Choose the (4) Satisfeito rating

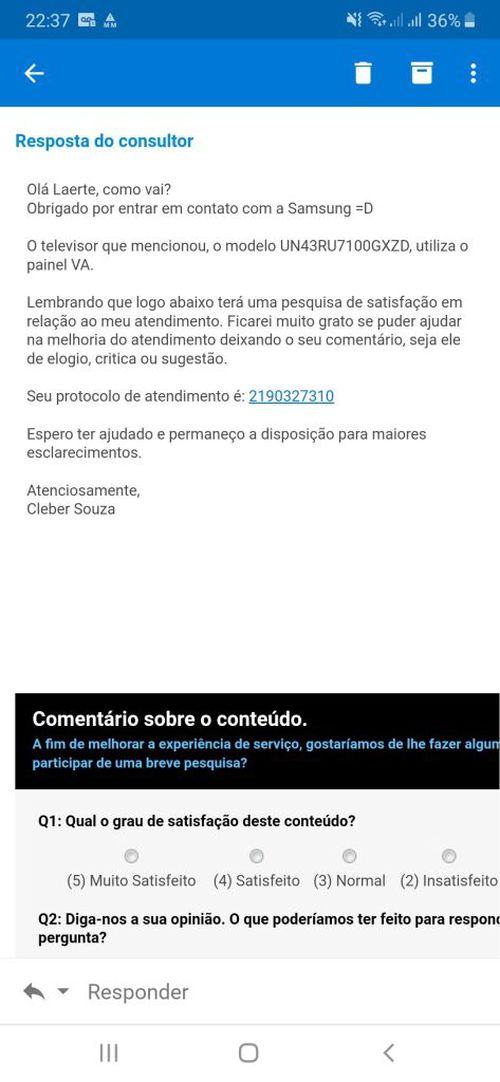pos(257,856)
